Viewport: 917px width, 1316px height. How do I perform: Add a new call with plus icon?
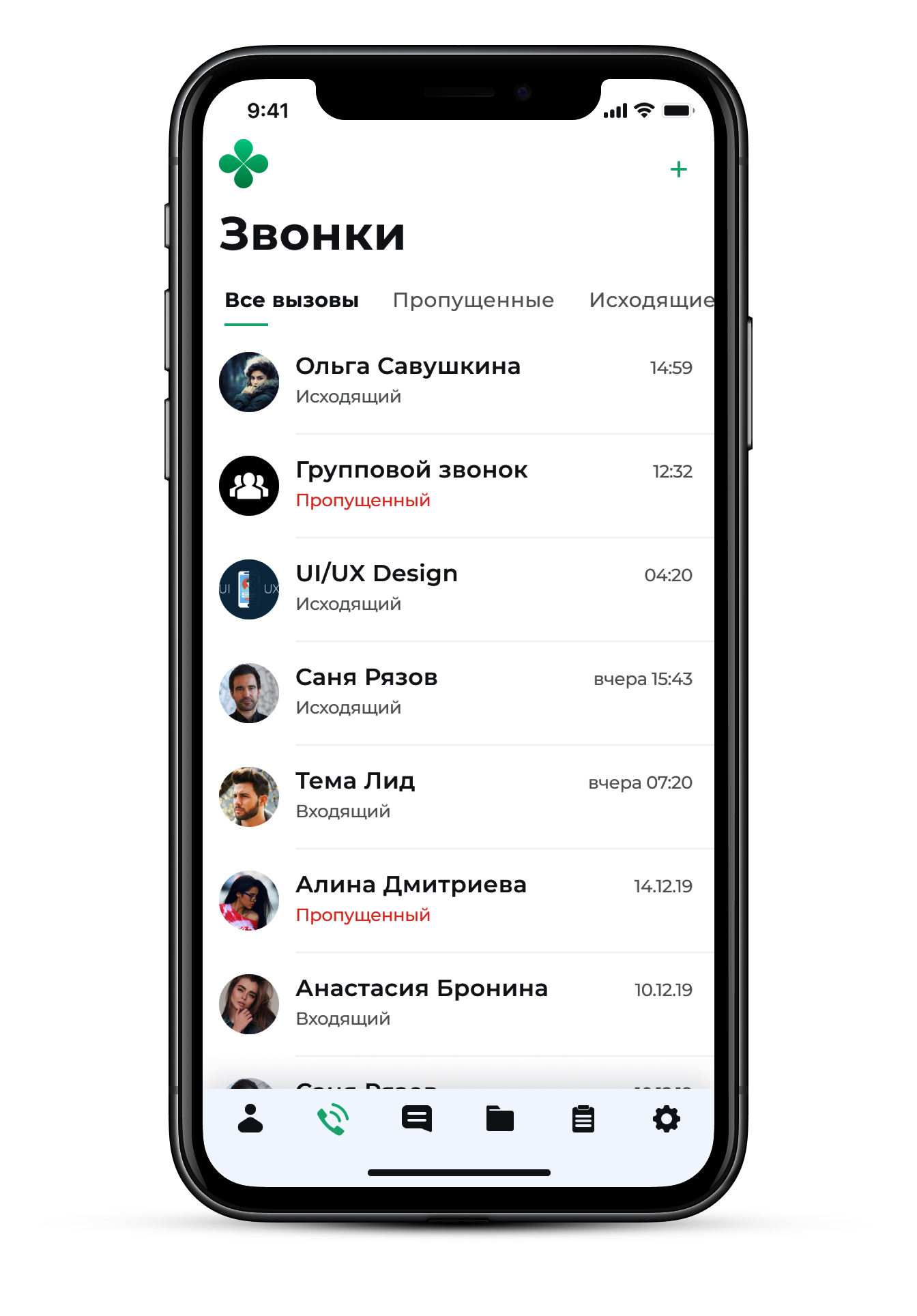pos(678,169)
